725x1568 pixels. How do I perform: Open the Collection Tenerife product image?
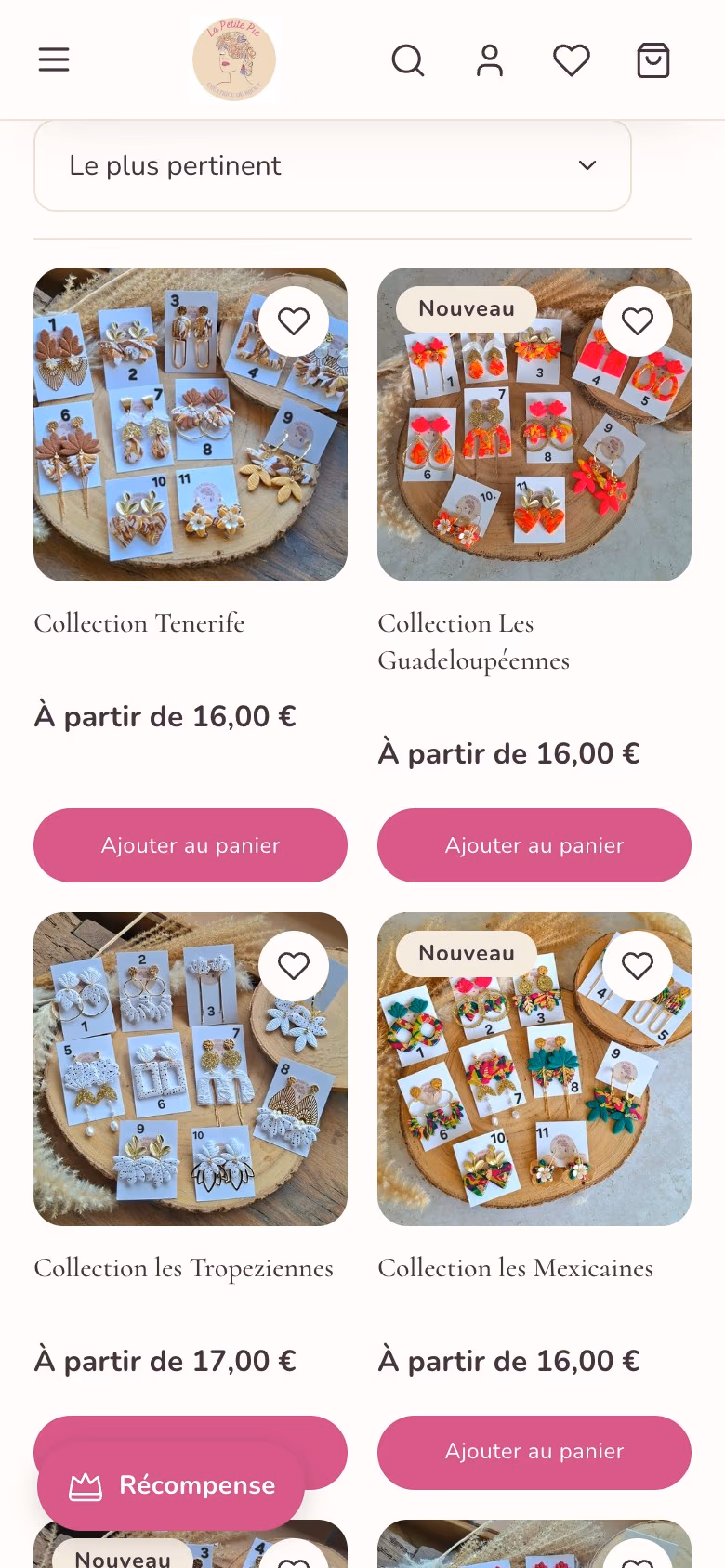(191, 425)
